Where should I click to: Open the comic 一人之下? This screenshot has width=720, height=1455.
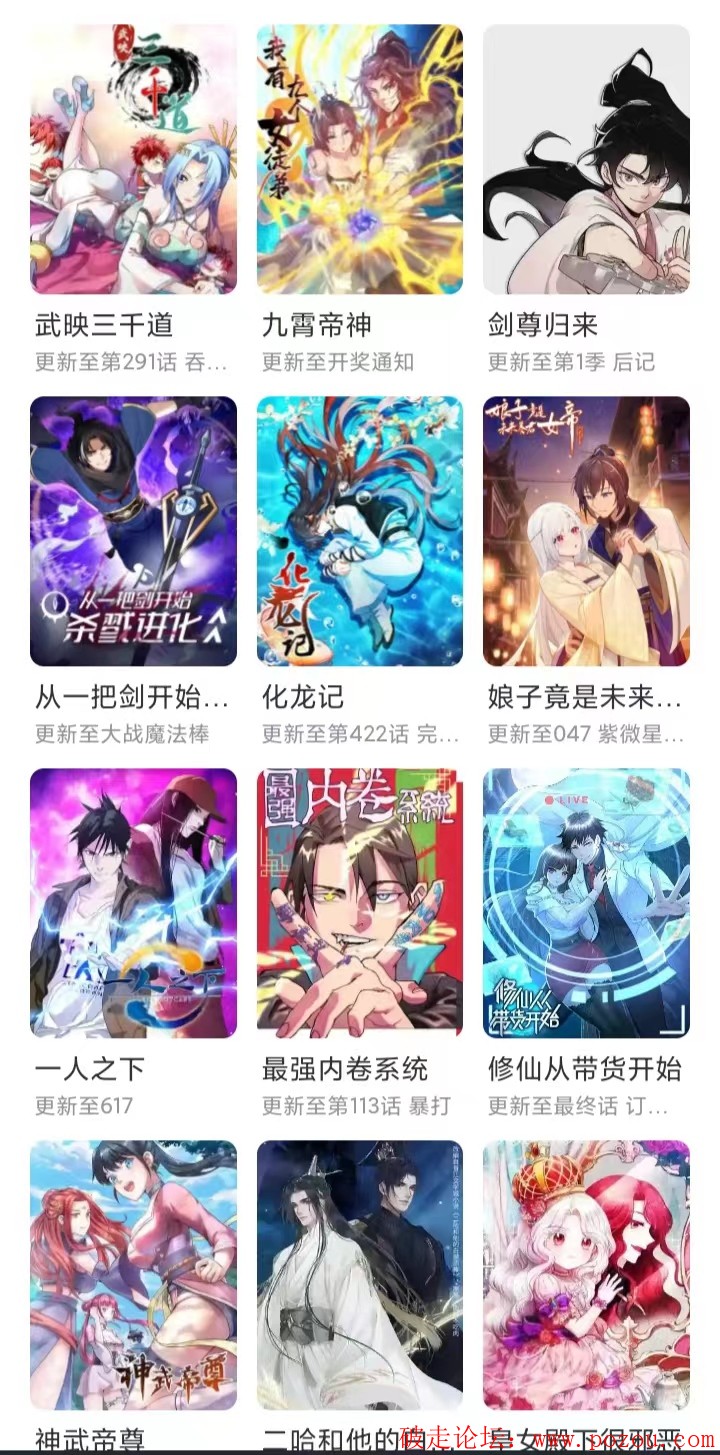pyautogui.click(x=133, y=903)
